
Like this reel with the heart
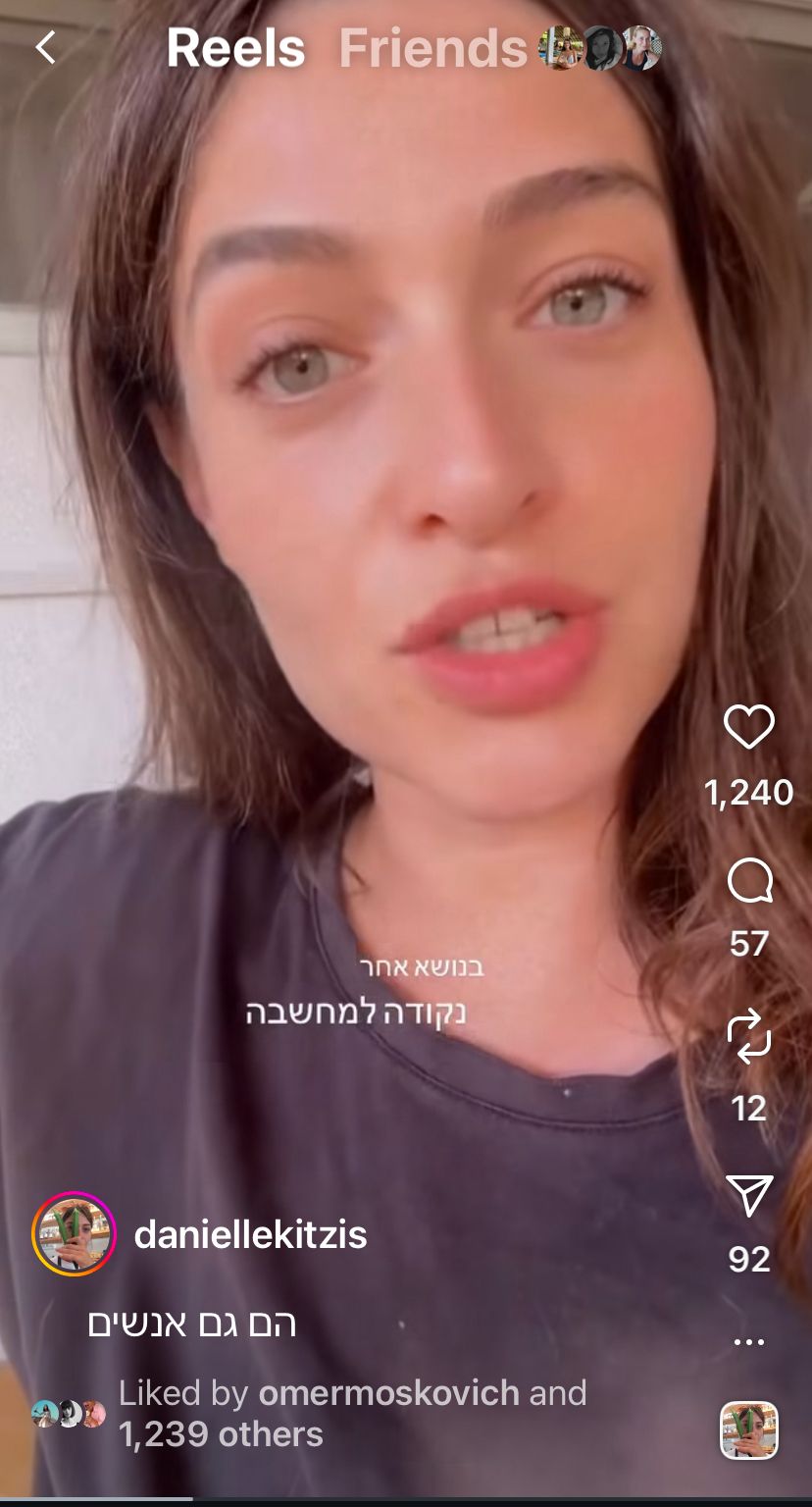(748, 728)
